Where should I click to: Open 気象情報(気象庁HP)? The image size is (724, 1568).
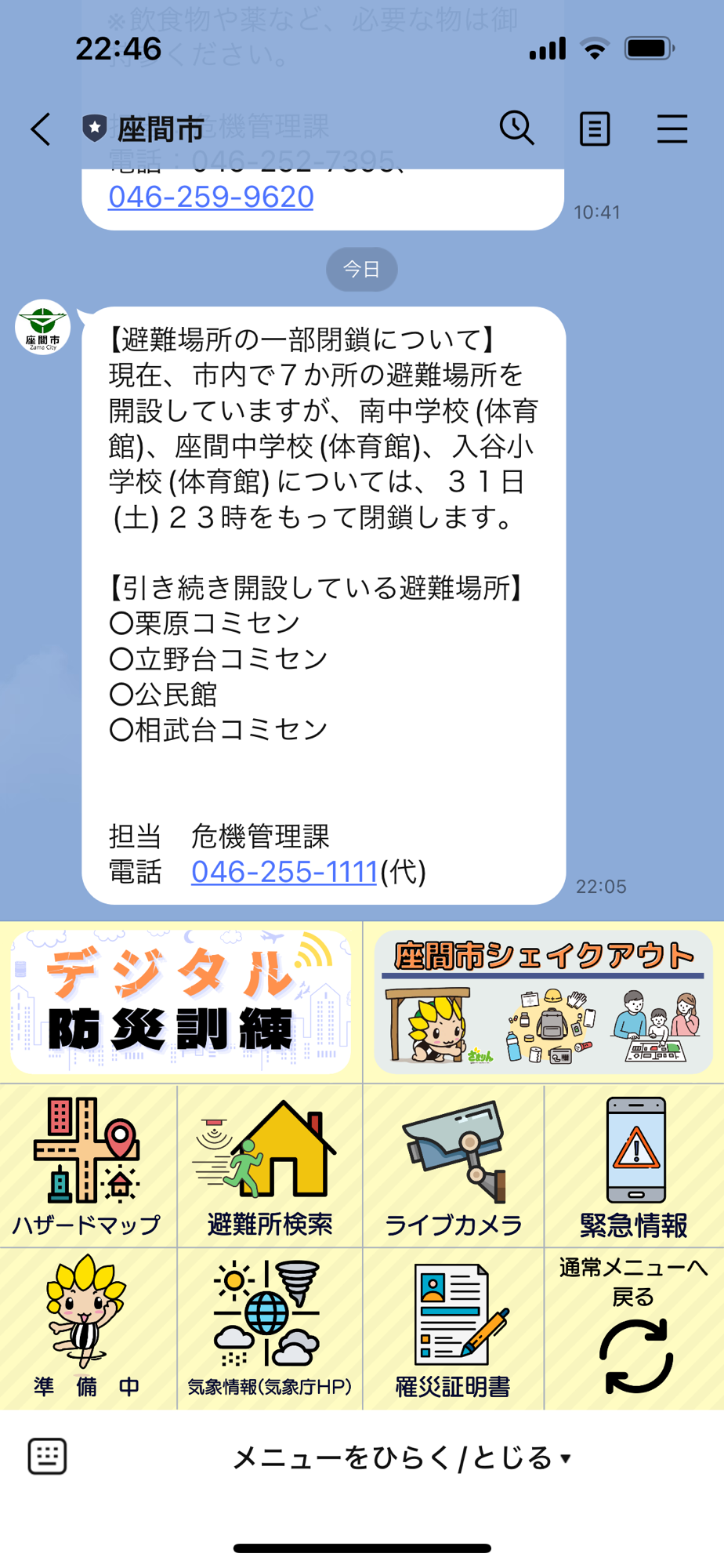click(x=270, y=1329)
